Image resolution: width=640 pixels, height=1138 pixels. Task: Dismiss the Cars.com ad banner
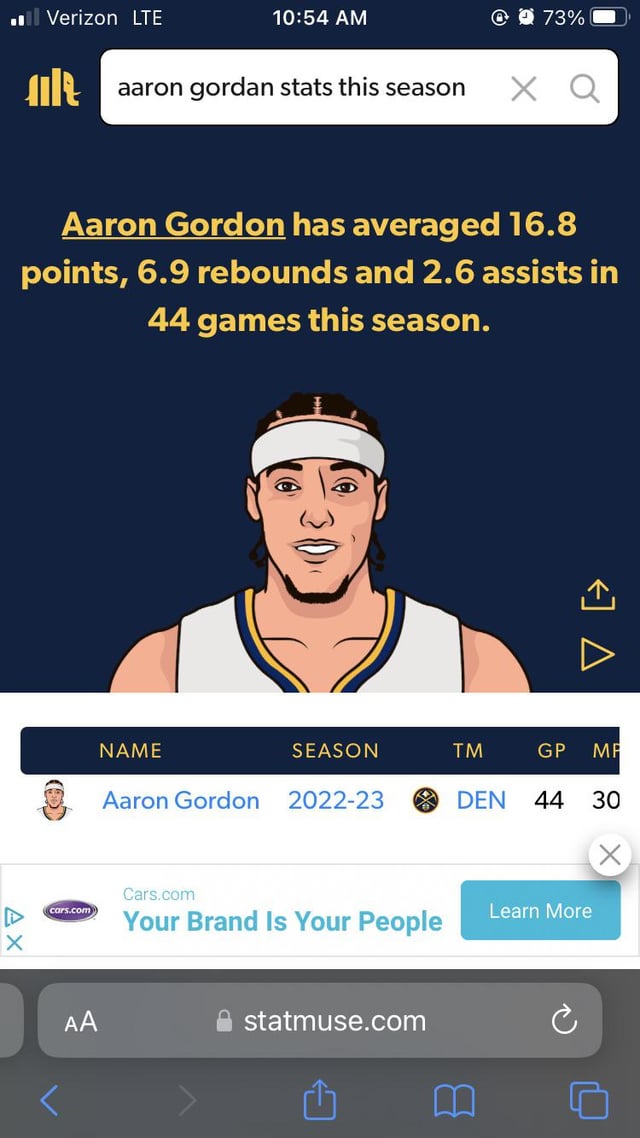pyautogui.click(x=610, y=855)
